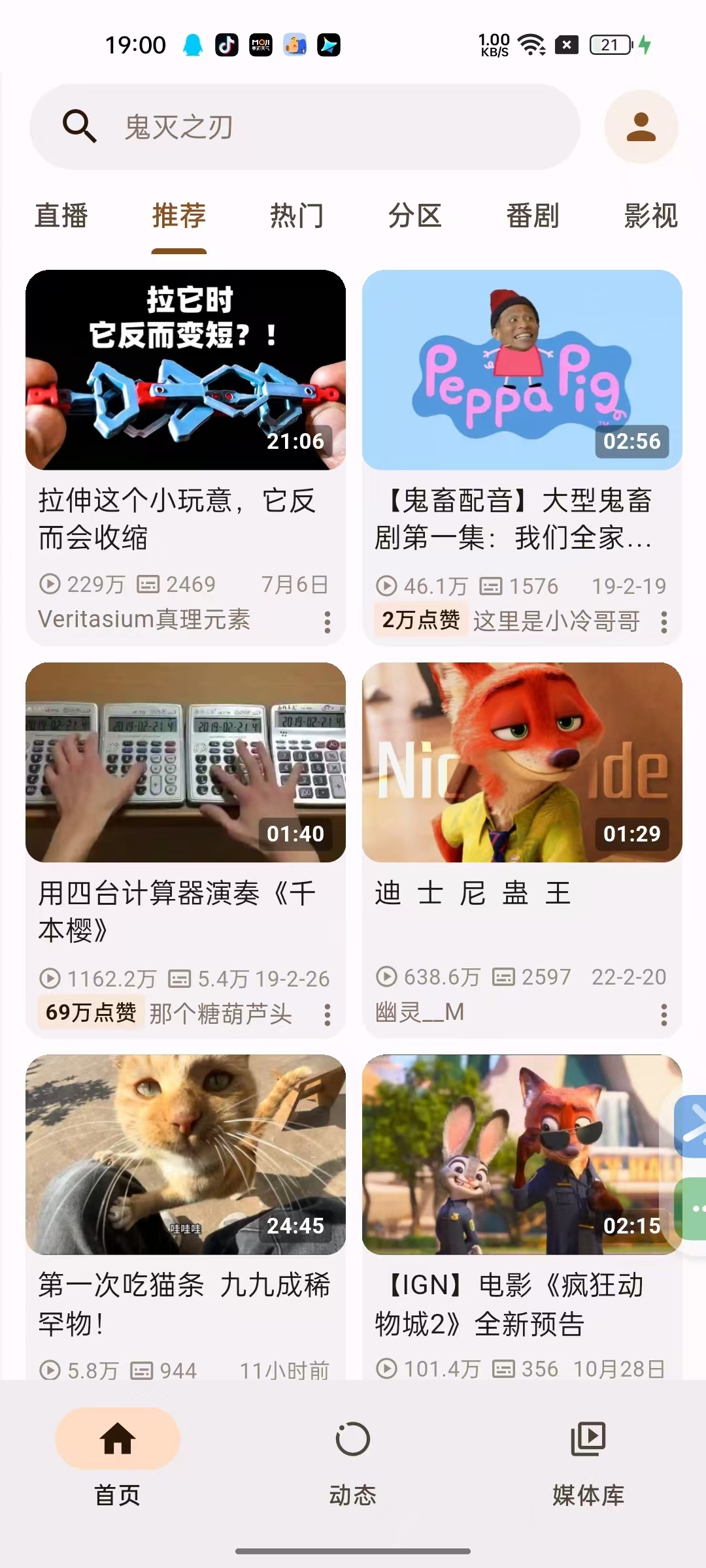Open the 迪士尼蛊王 video
Viewport: 706px width, 1568px height.
click(522, 762)
